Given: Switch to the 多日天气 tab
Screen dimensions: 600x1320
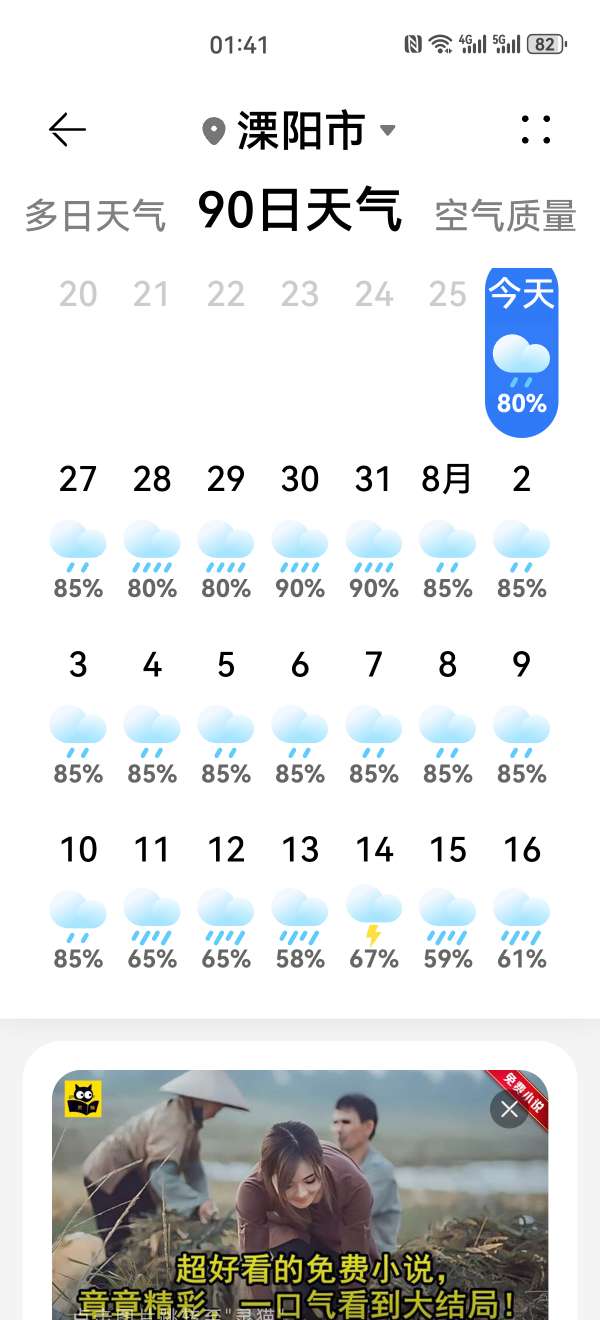Looking at the screenshot, I should coord(95,215).
